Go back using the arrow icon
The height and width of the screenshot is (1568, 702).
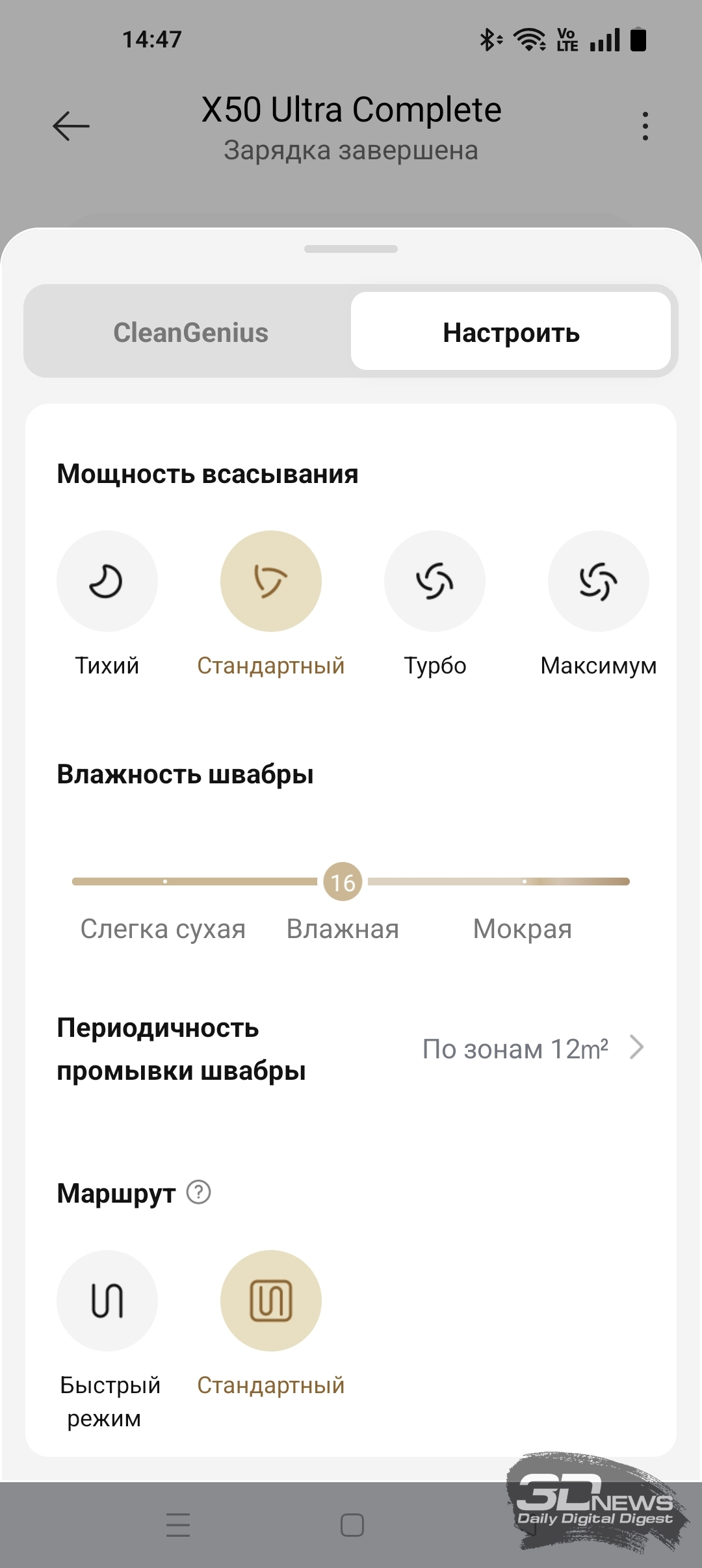pos(71,126)
